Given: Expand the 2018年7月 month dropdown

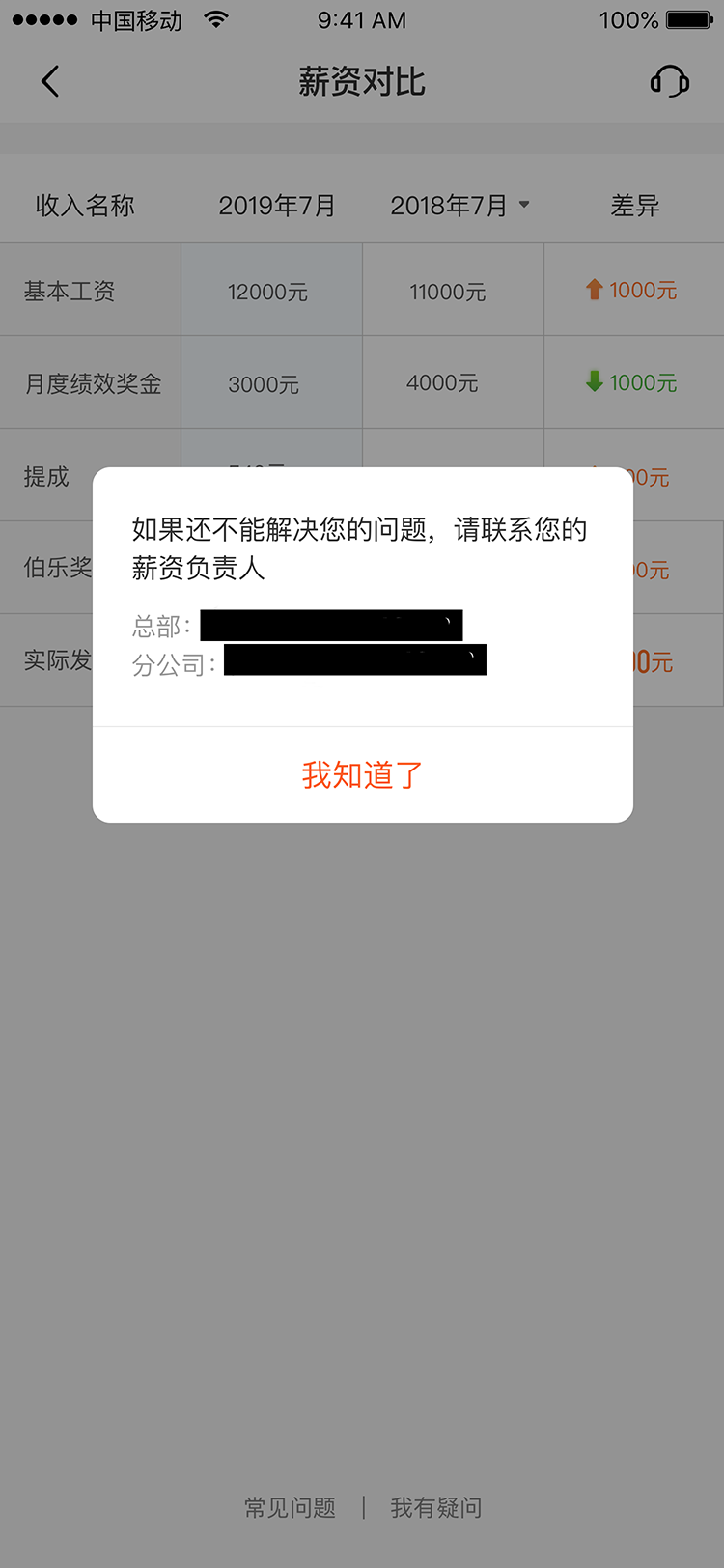Looking at the screenshot, I should (460, 206).
